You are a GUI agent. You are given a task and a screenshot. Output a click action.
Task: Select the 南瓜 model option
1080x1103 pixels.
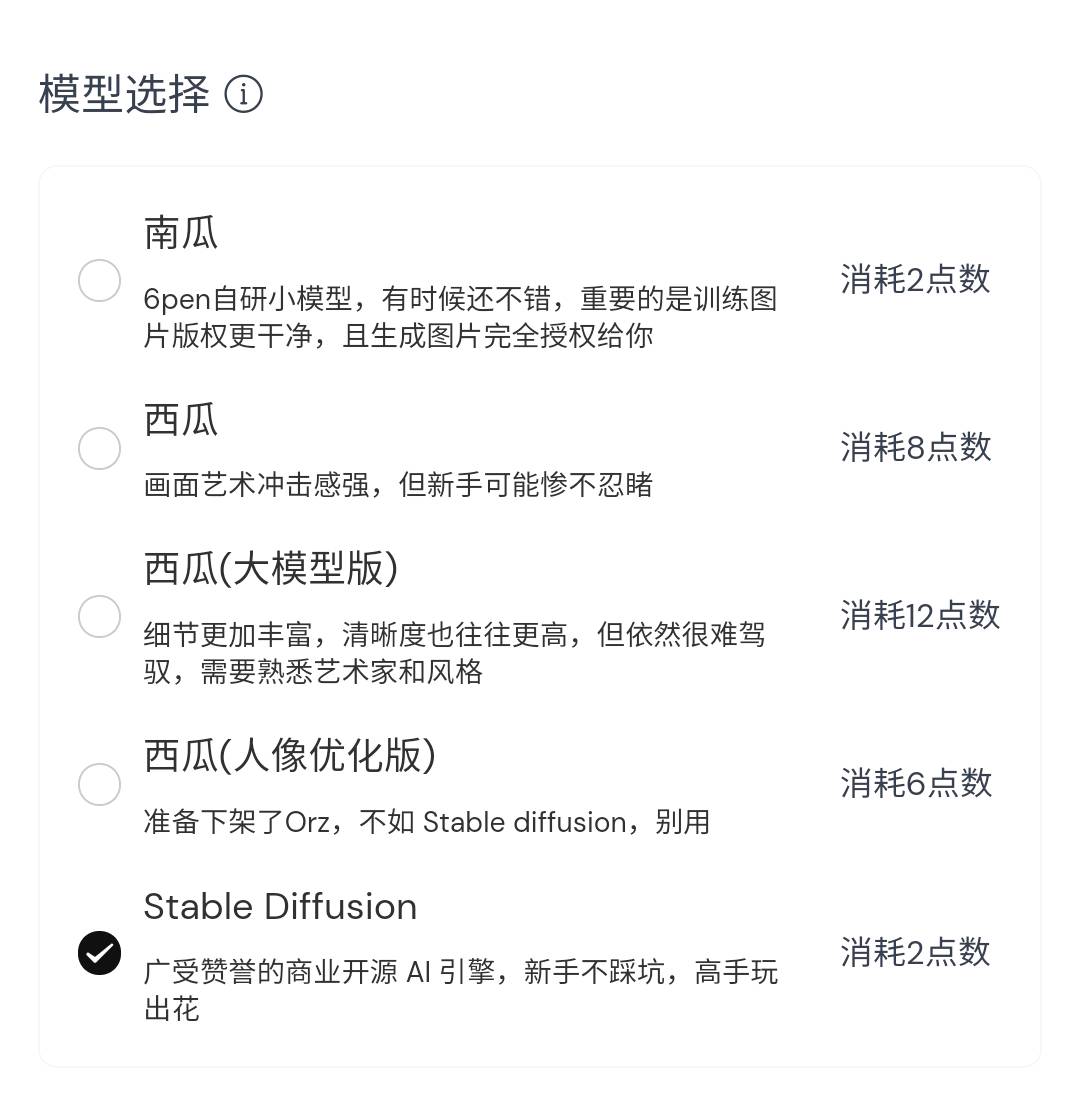(100, 280)
